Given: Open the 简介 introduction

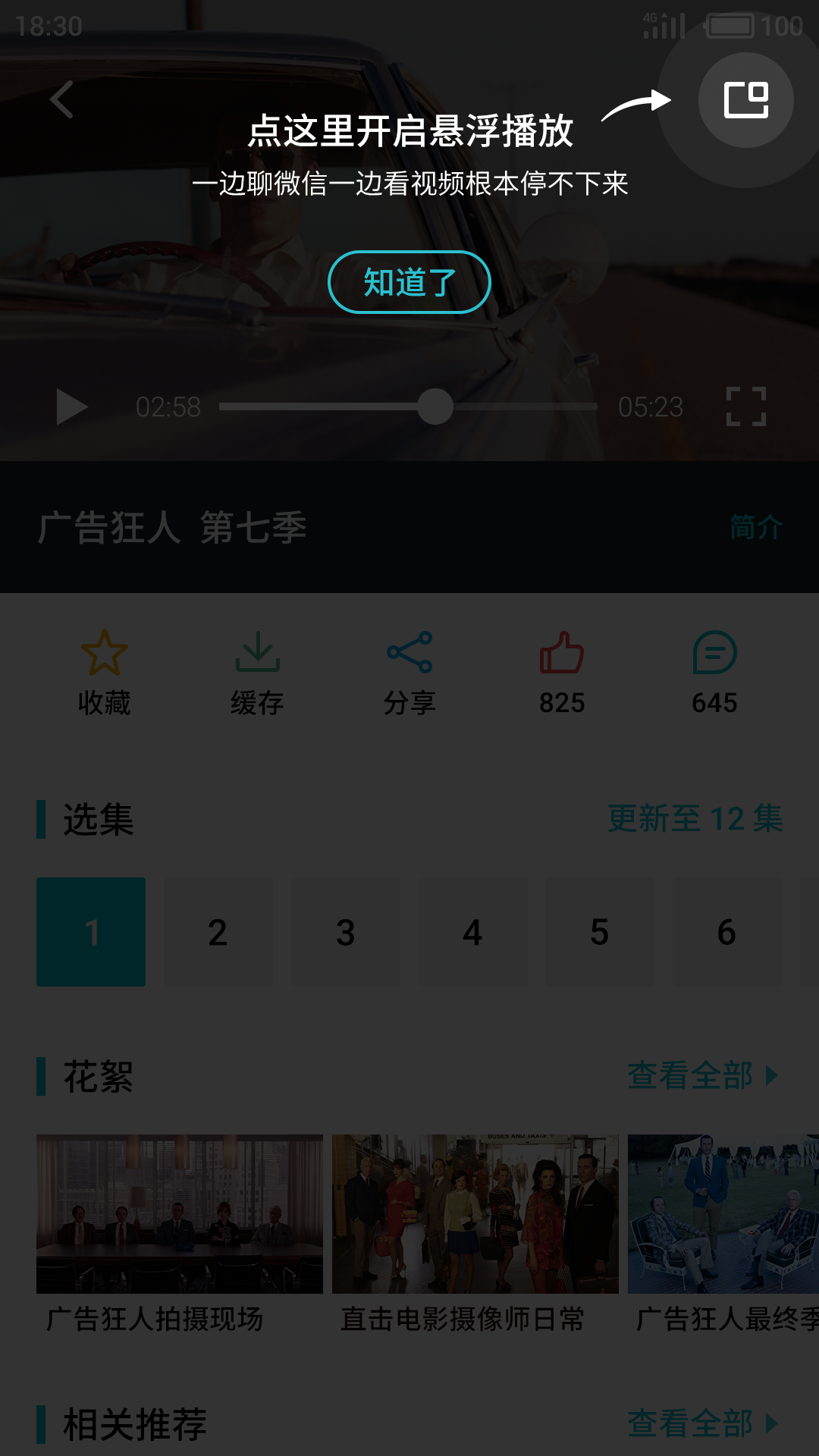Looking at the screenshot, I should [x=755, y=527].
